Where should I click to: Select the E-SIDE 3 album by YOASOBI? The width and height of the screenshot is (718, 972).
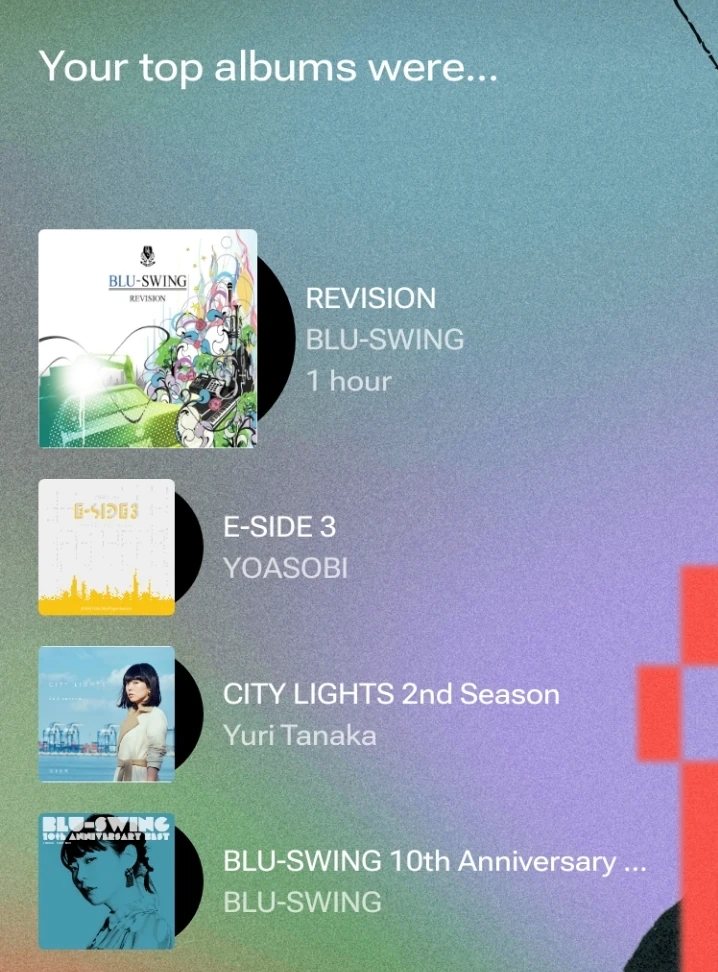[x=107, y=548]
